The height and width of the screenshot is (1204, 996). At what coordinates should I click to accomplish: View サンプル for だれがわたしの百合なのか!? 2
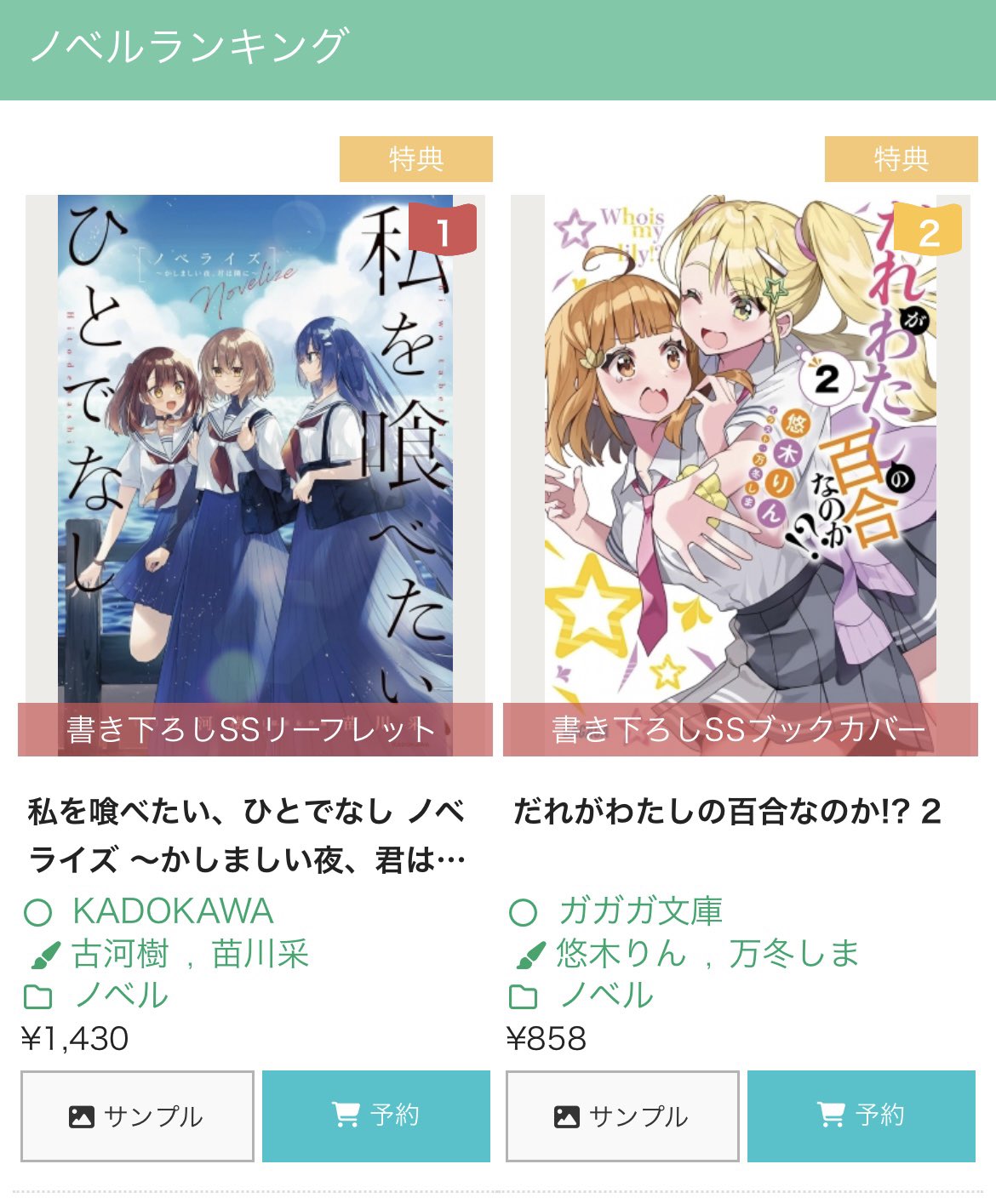tap(622, 1116)
